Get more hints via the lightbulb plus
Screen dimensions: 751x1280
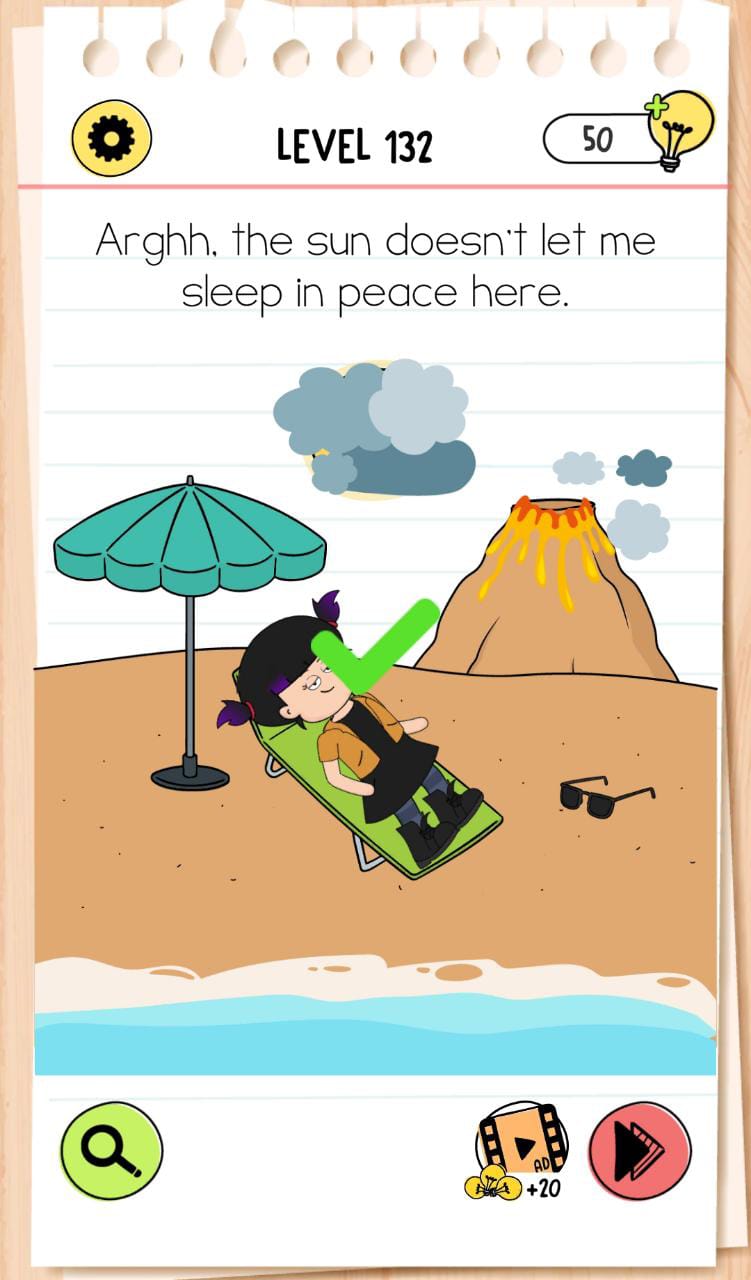[x=679, y=131]
